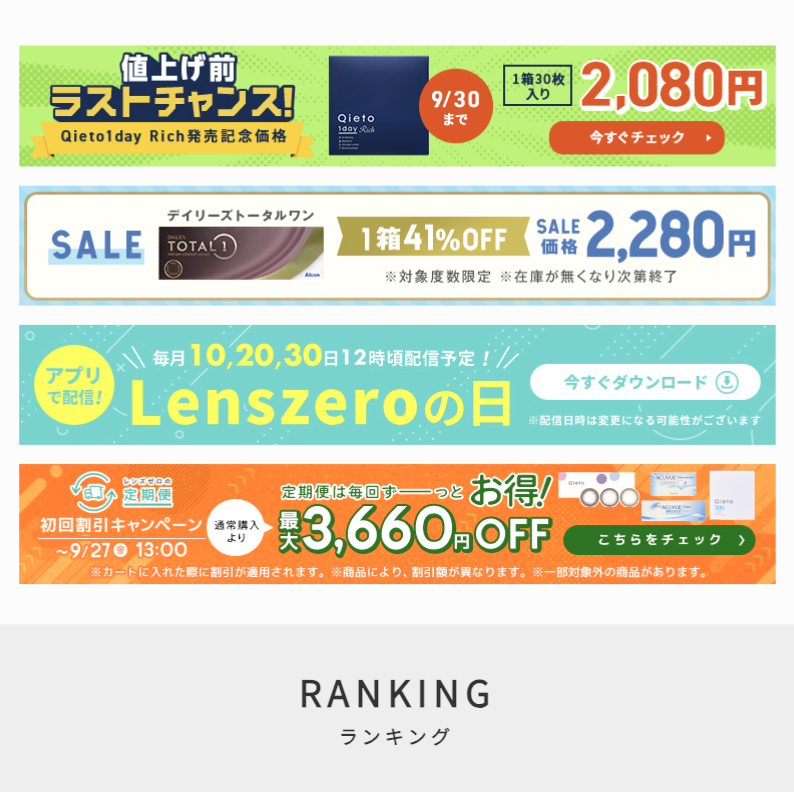Open the Dailies Total 1 SALE banner
This screenshot has height=792, width=794.
tap(397, 245)
